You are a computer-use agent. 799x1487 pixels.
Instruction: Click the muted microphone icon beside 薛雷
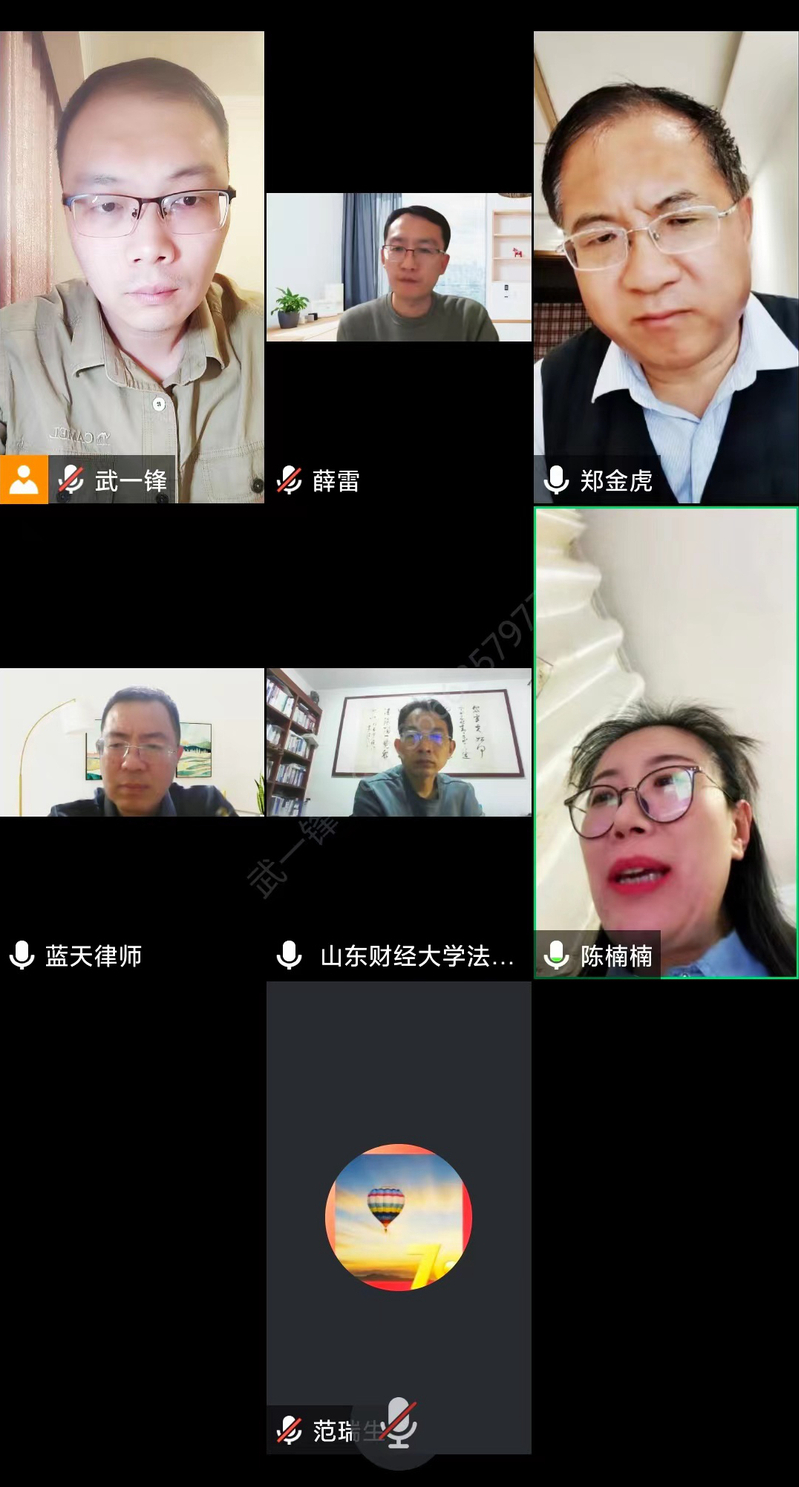pos(290,481)
